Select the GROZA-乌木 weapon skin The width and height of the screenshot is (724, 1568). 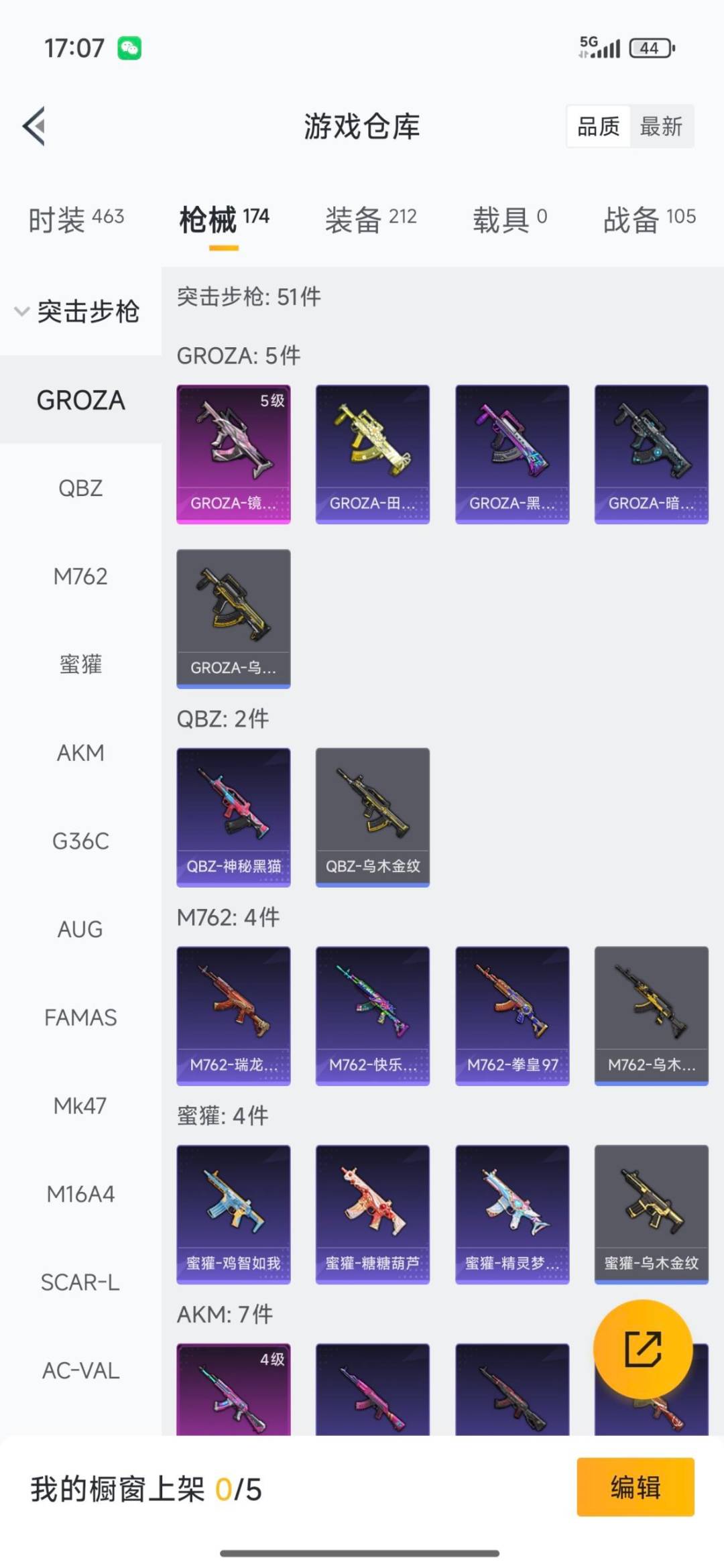tap(233, 618)
